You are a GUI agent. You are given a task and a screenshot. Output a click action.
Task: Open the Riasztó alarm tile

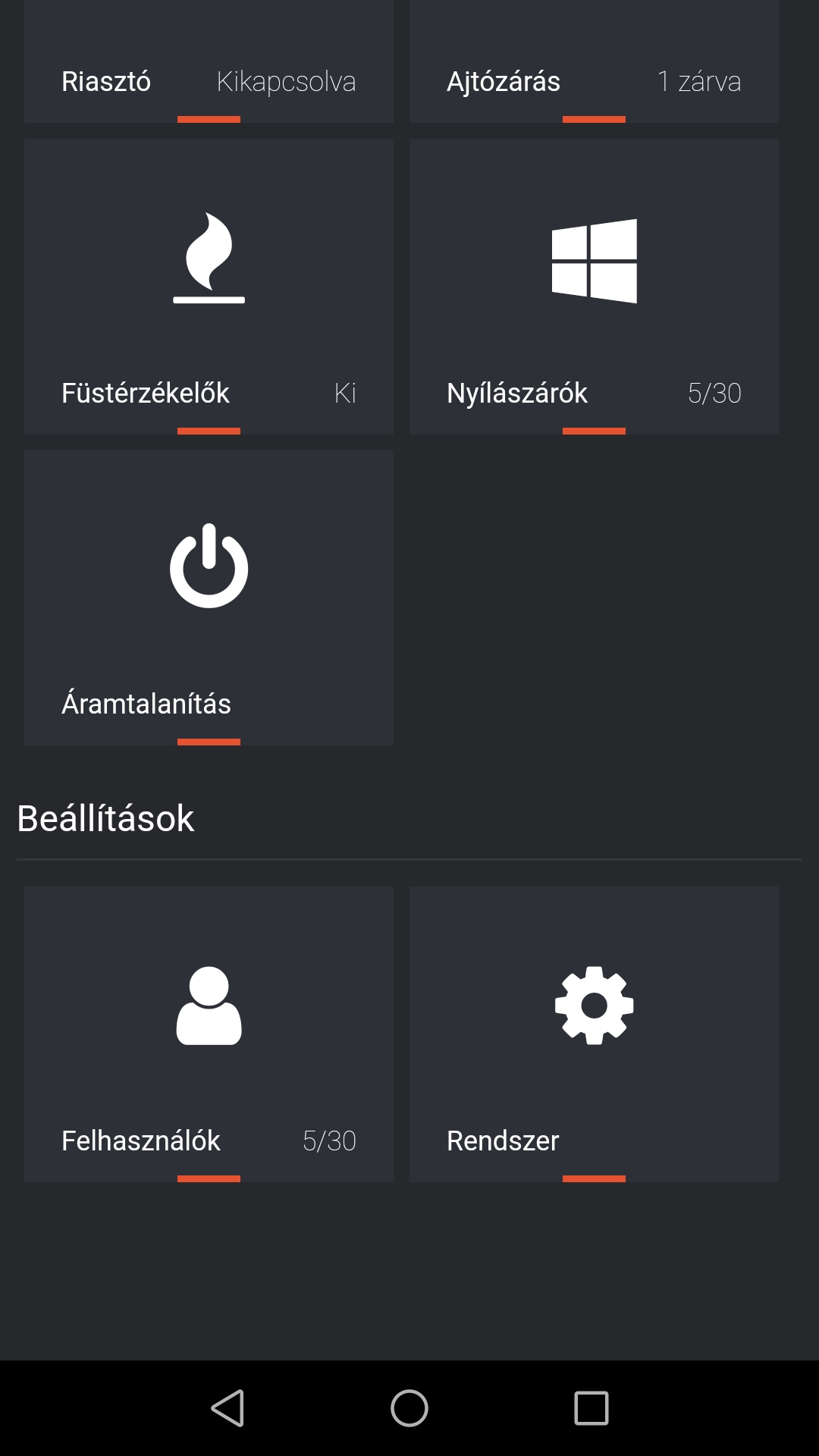209,61
